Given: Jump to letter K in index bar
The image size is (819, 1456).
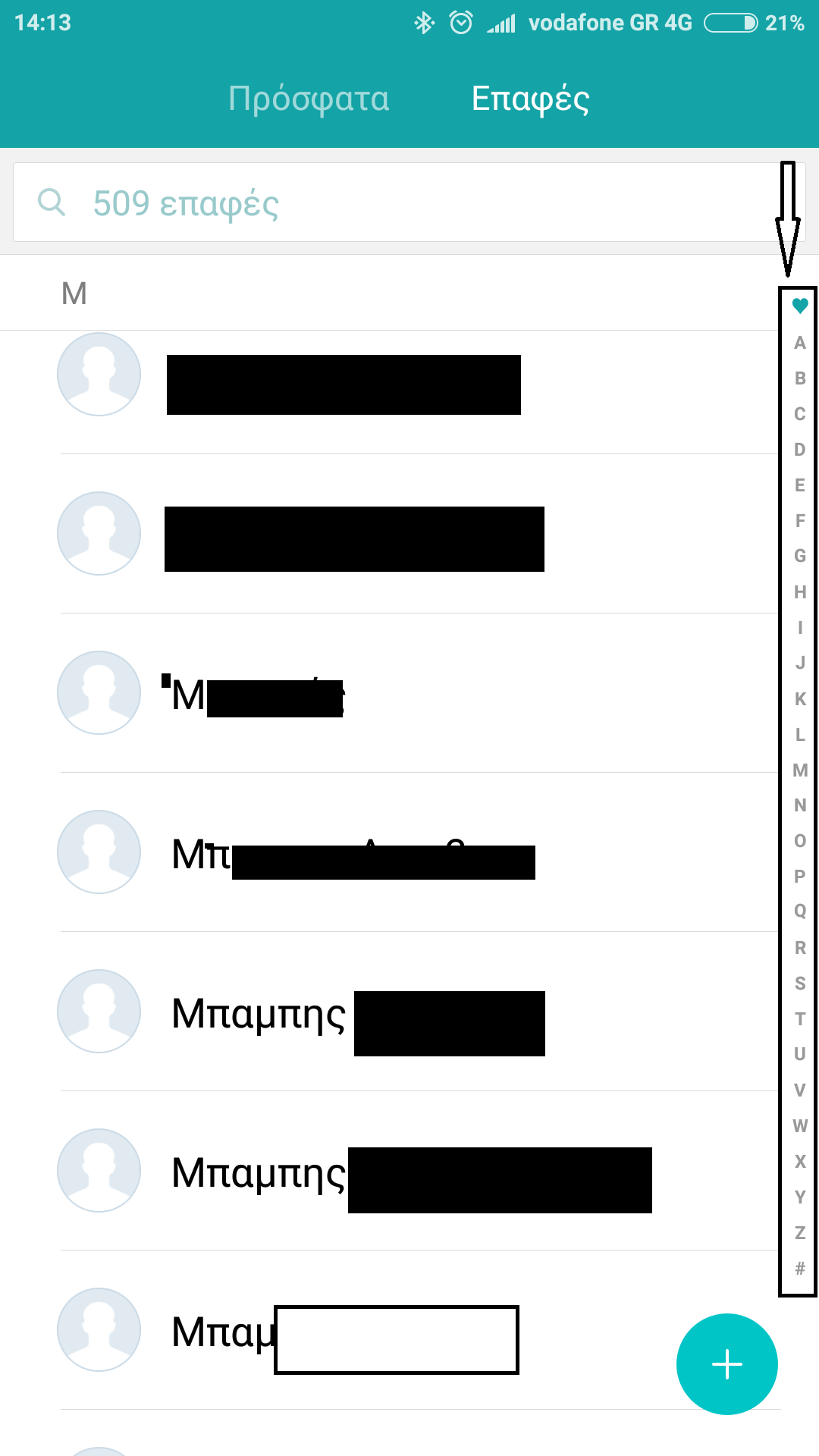Looking at the screenshot, I should tap(799, 698).
